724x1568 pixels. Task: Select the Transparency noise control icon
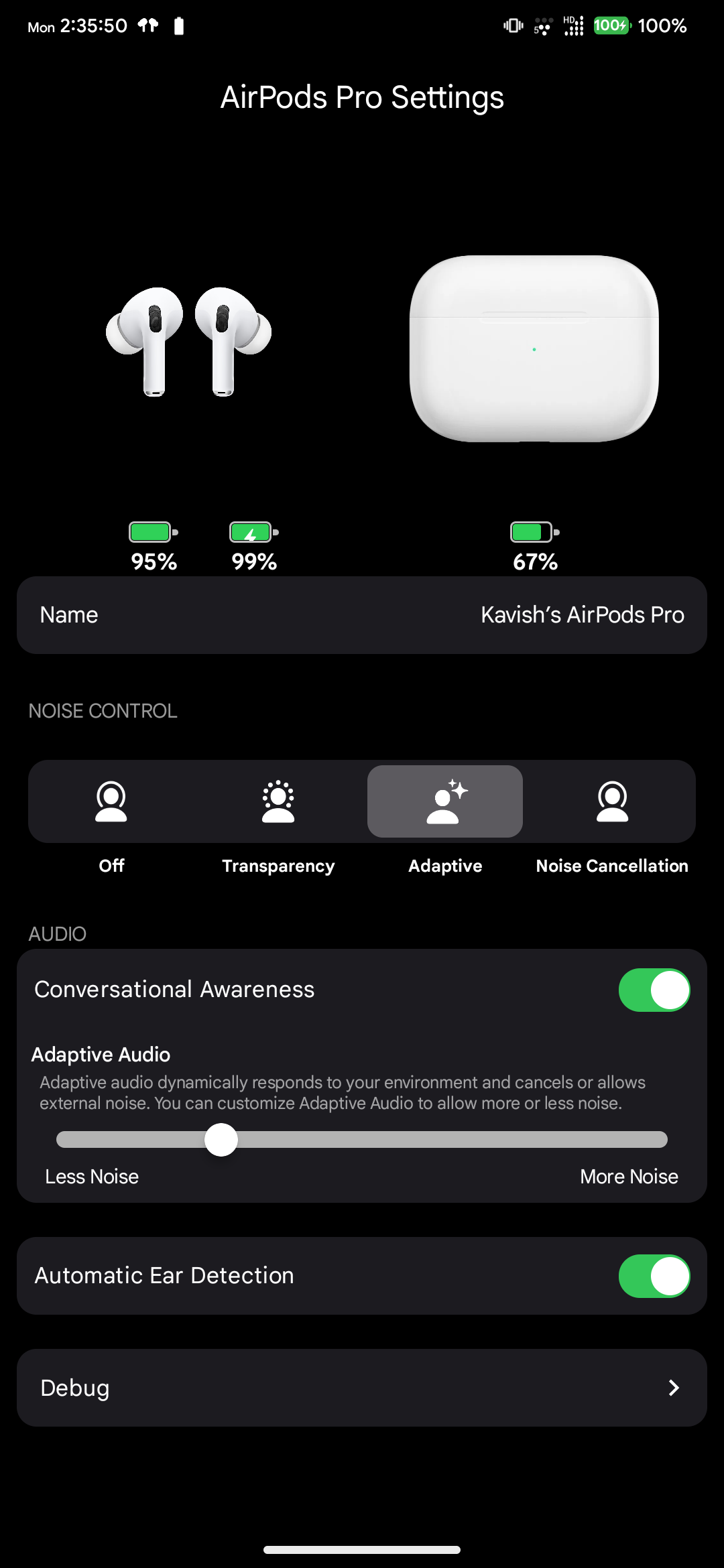click(x=278, y=801)
